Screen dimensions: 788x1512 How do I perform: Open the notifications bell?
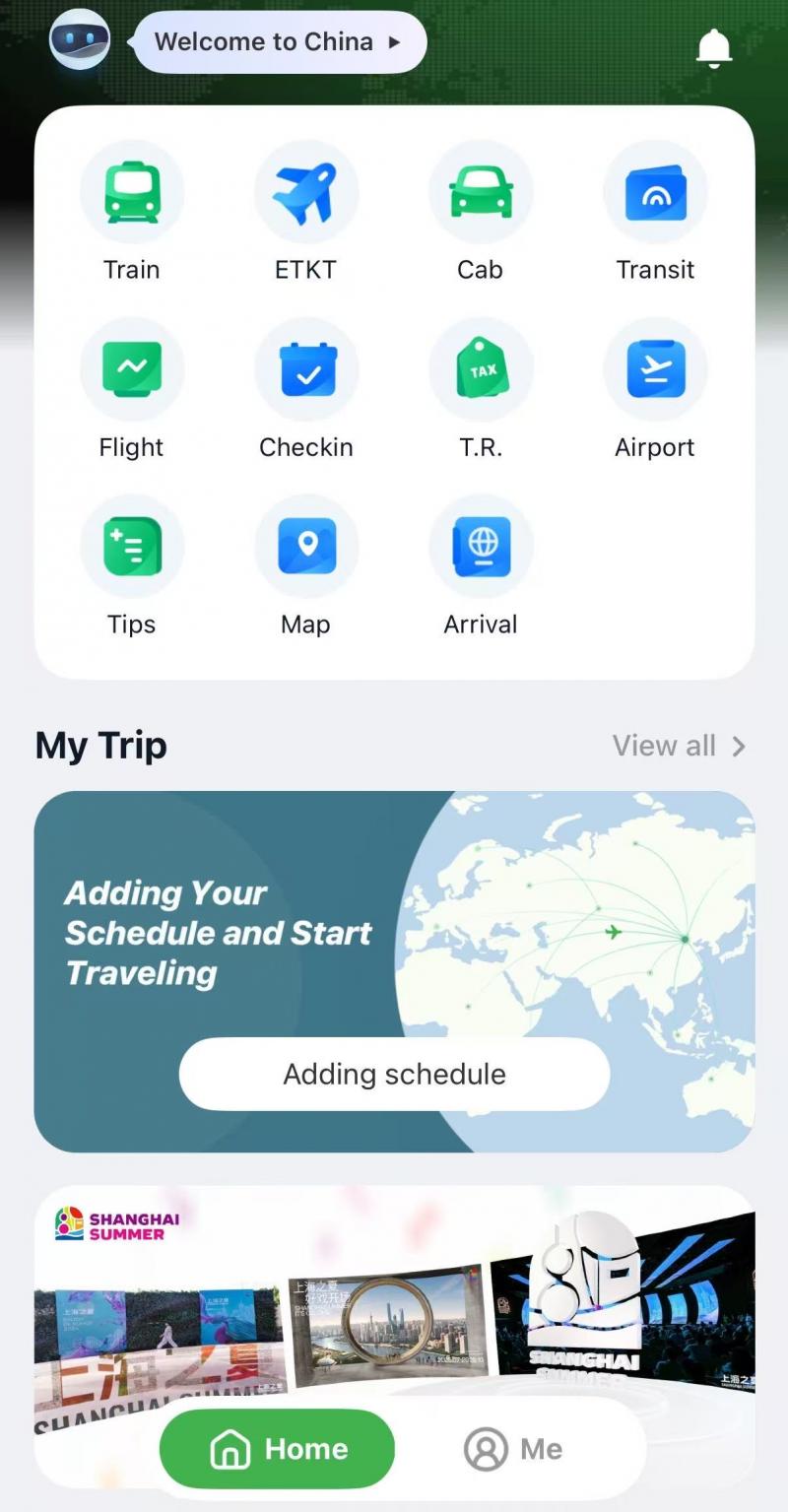(x=714, y=46)
